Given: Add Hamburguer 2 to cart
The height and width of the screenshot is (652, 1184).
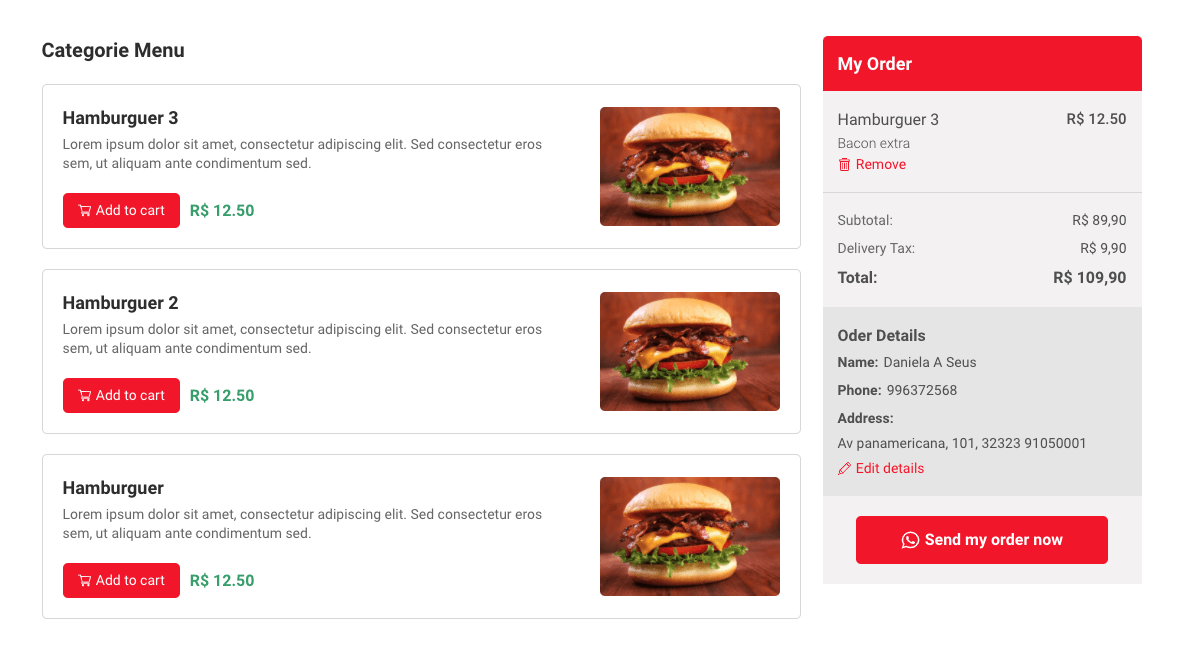Looking at the screenshot, I should click(x=121, y=395).
